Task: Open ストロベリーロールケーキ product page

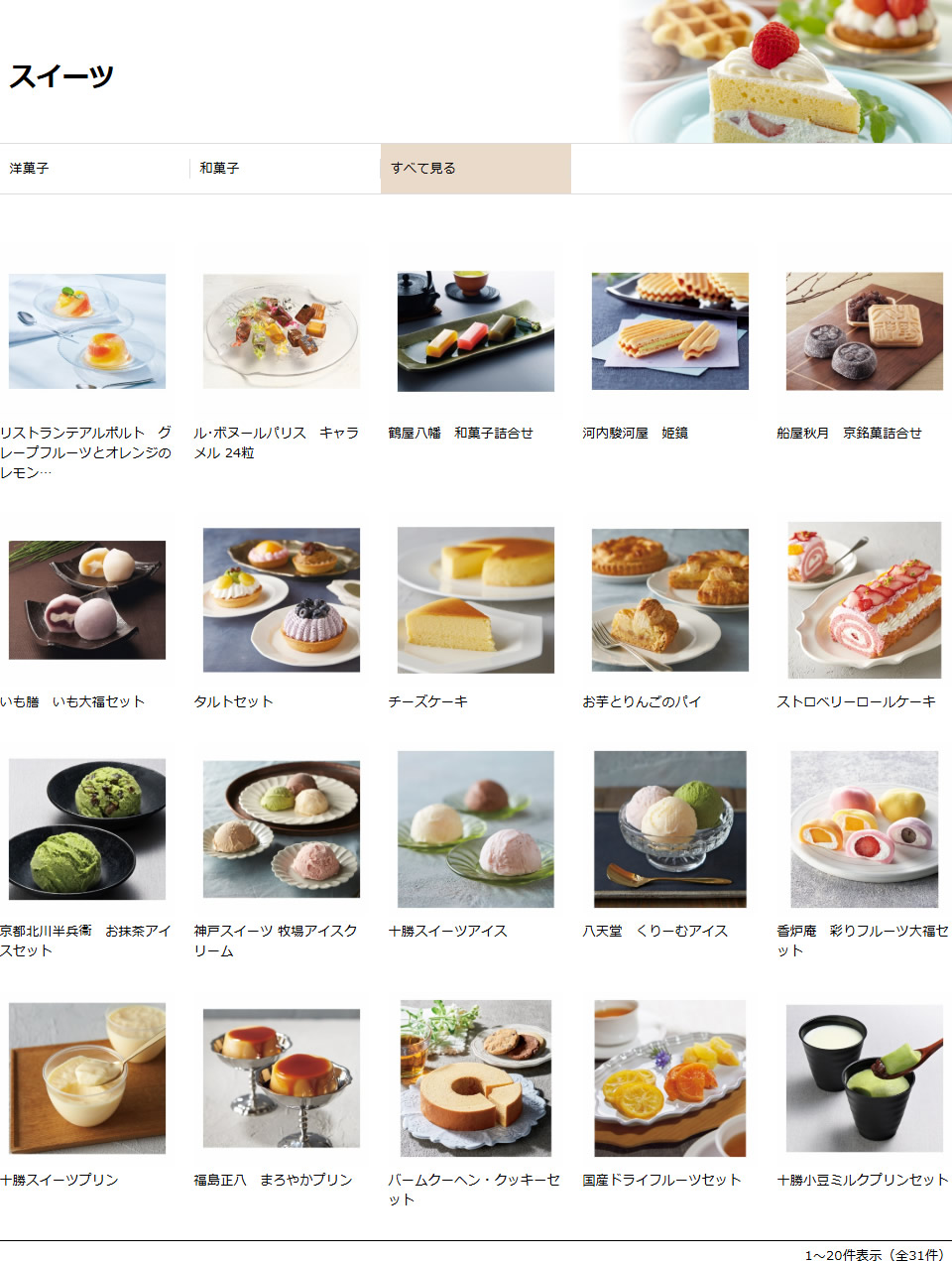Action: point(864,600)
